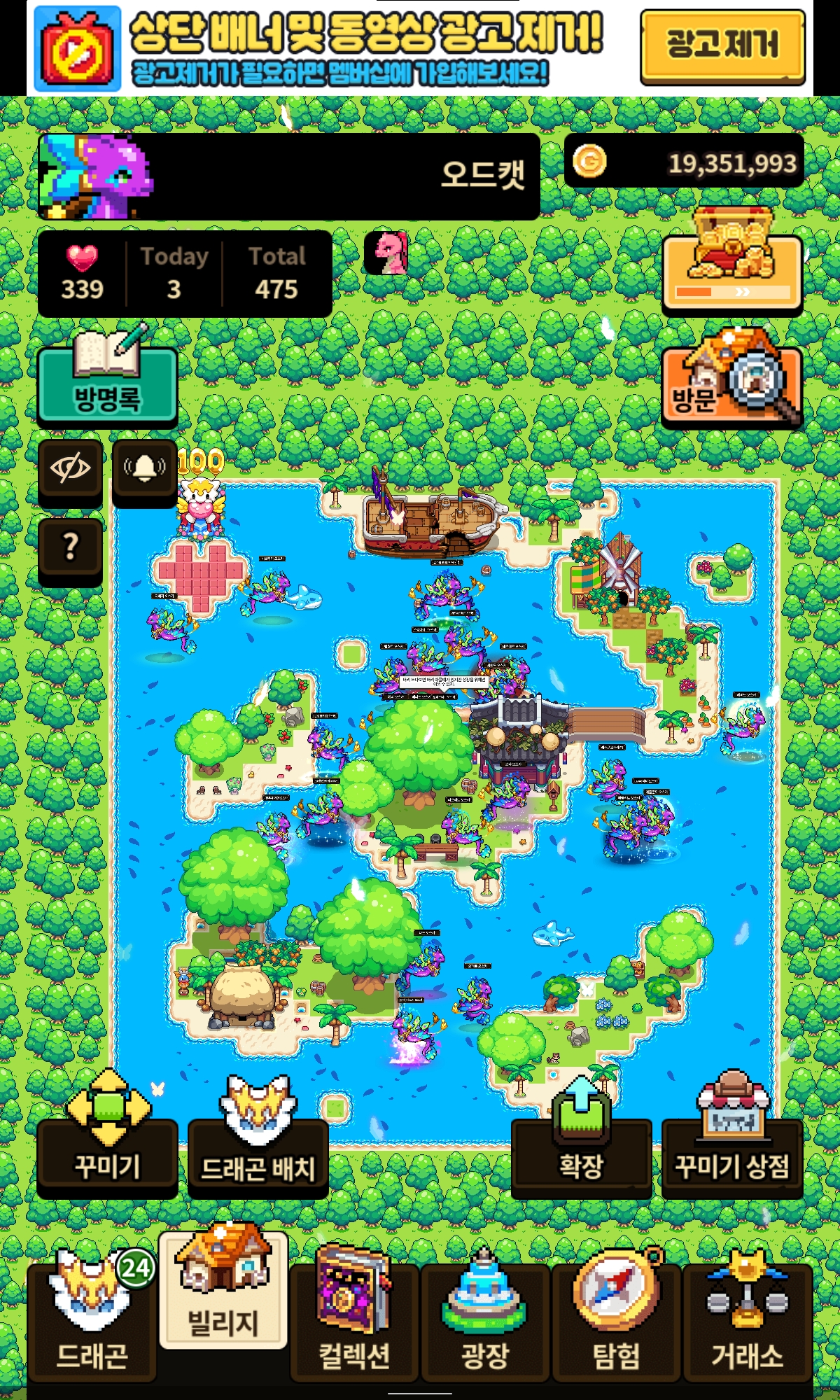Tap the pink dragon avatar icon
This screenshot has width=840, height=1400.
pos(386,253)
